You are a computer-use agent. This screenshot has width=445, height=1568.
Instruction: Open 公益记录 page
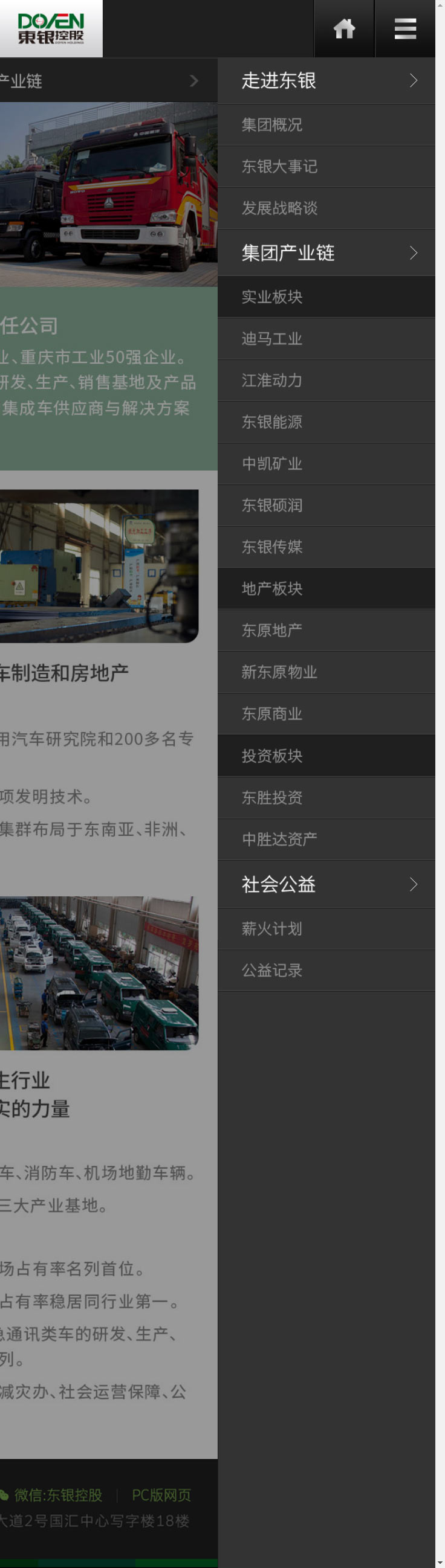click(x=326, y=970)
